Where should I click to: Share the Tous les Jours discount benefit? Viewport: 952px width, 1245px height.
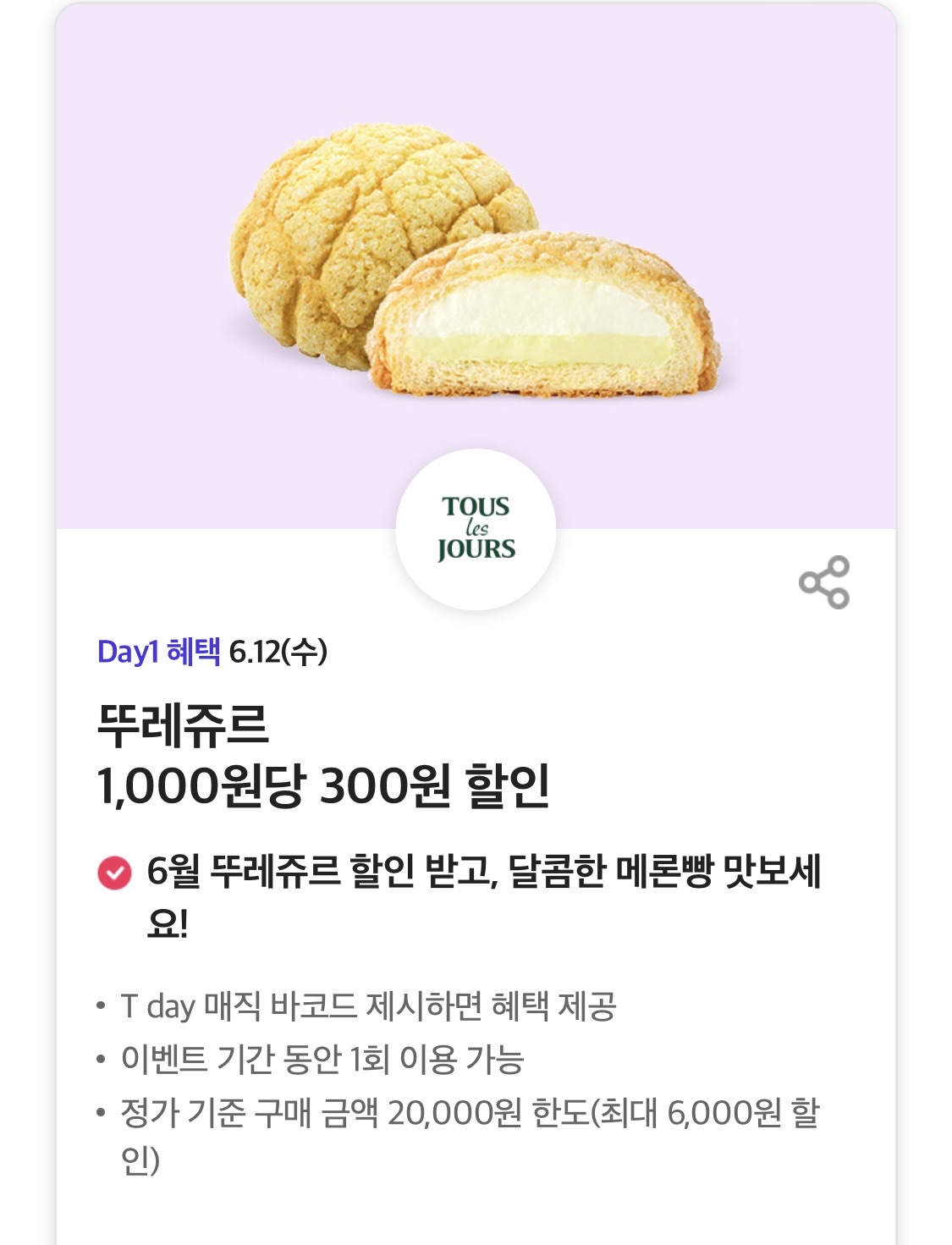[x=823, y=582]
